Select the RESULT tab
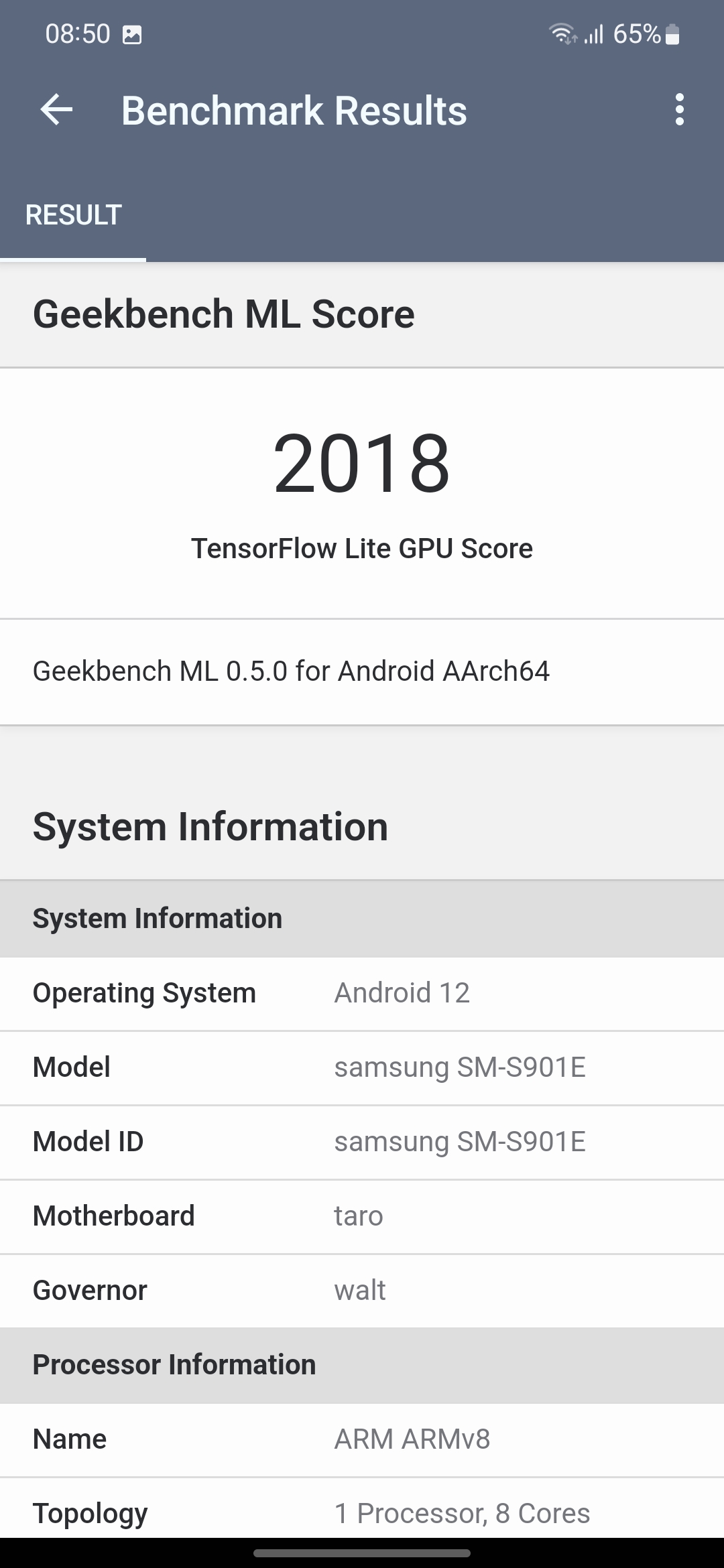724x1568 pixels. point(73,216)
